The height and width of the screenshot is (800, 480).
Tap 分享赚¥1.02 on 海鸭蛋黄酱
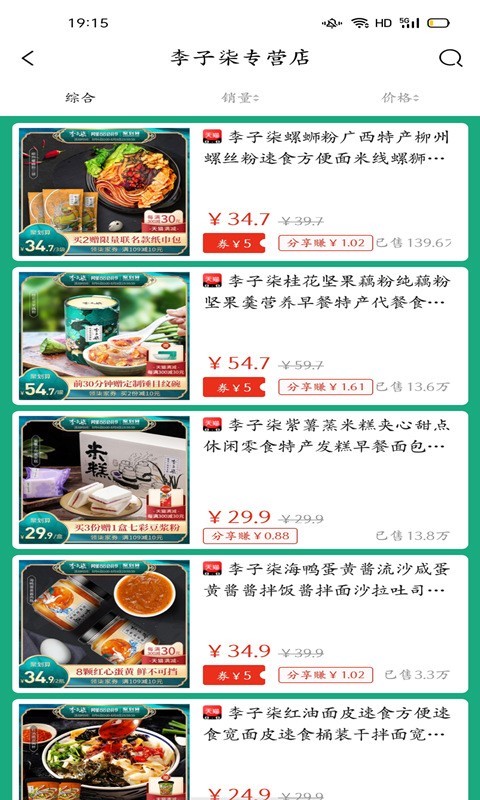(x=325, y=674)
